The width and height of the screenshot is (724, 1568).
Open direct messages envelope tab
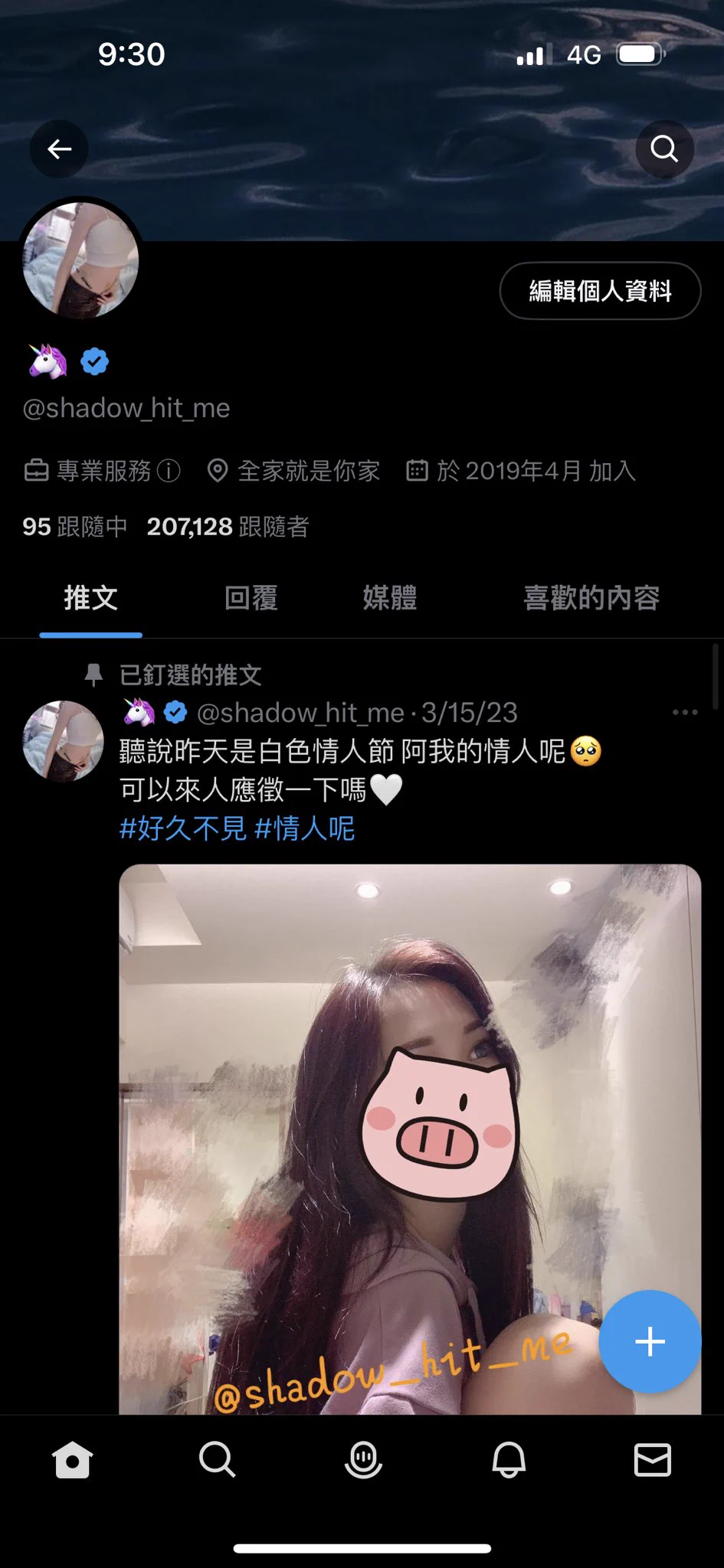click(653, 1460)
